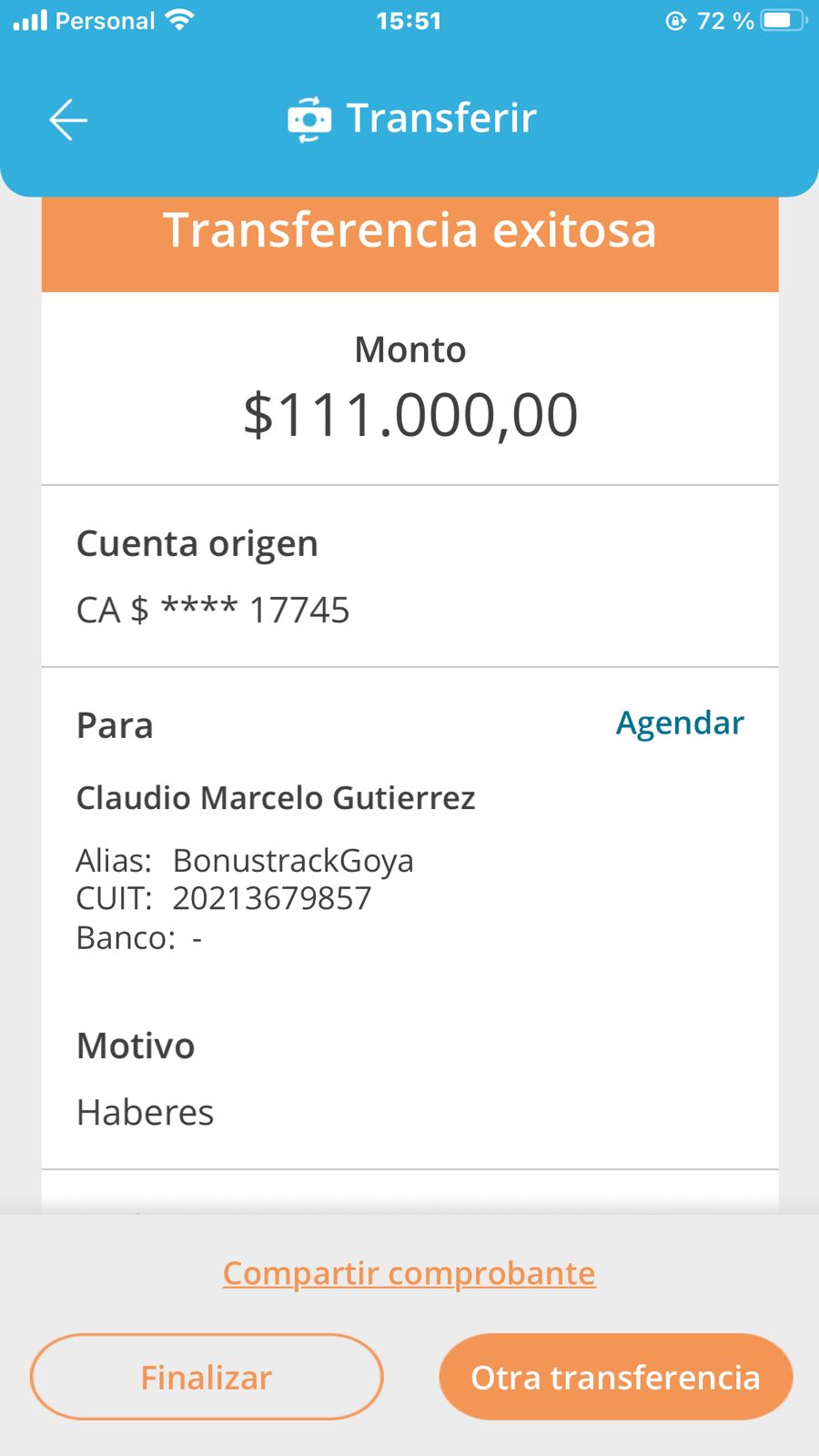Open the Compartir comprobante link

409,1273
